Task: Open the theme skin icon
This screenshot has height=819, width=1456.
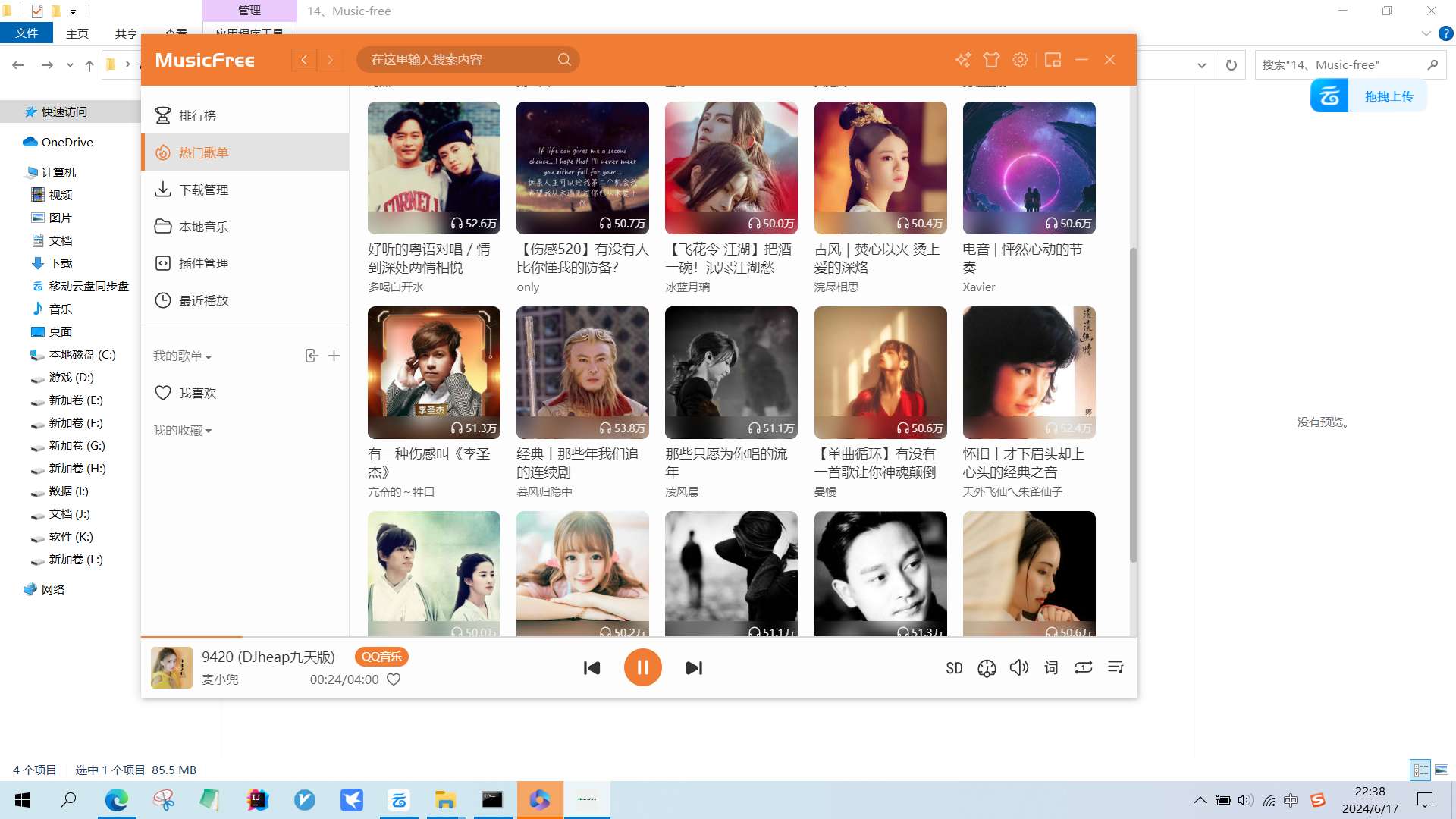Action: pos(991,60)
